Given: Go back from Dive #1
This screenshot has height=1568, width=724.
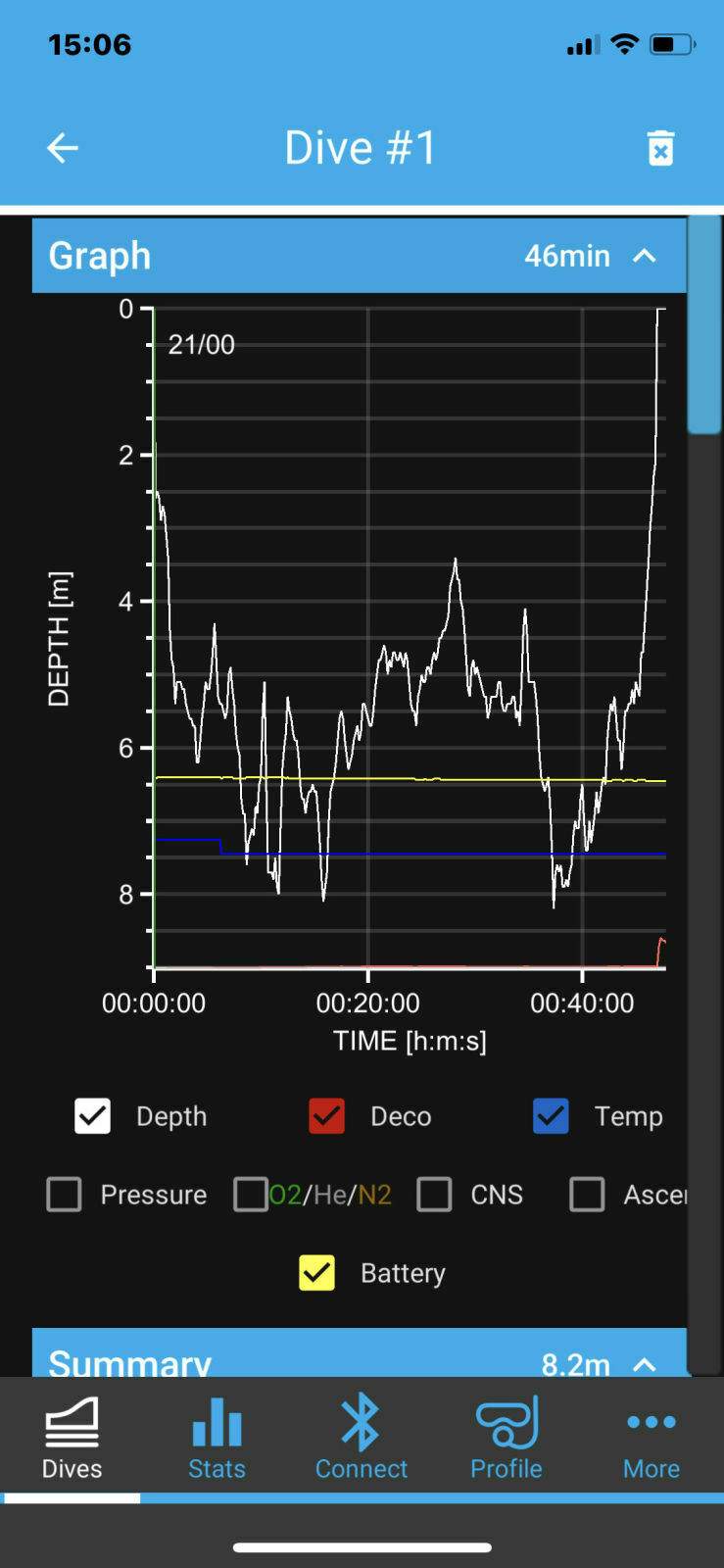Looking at the screenshot, I should pyautogui.click(x=63, y=149).
